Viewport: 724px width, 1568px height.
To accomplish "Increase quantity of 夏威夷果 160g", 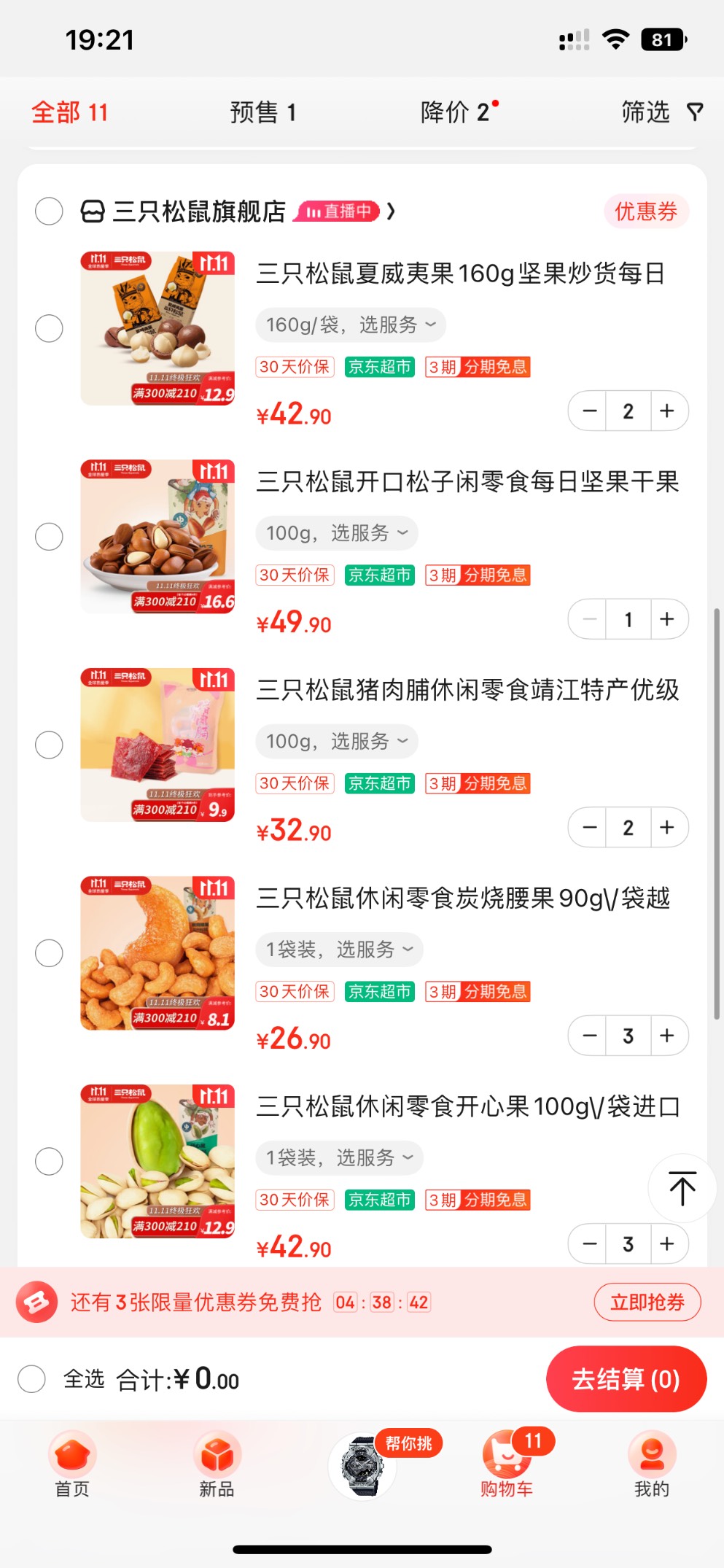I will pos(667,411).
